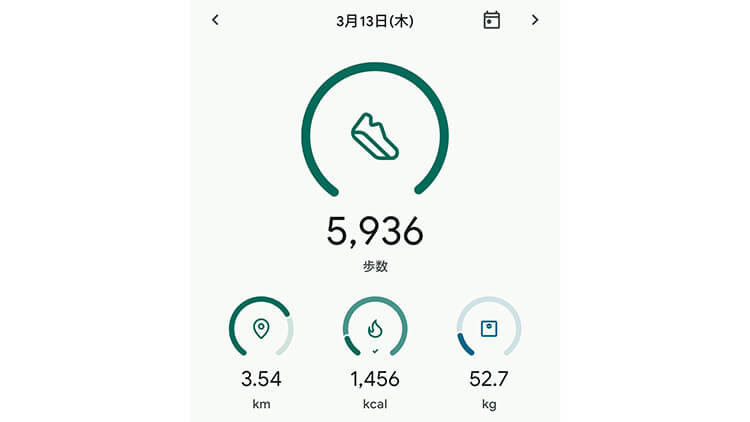750x422 pixels.
Task: View the 52.7 kg weight details
Action: point(489,328)
